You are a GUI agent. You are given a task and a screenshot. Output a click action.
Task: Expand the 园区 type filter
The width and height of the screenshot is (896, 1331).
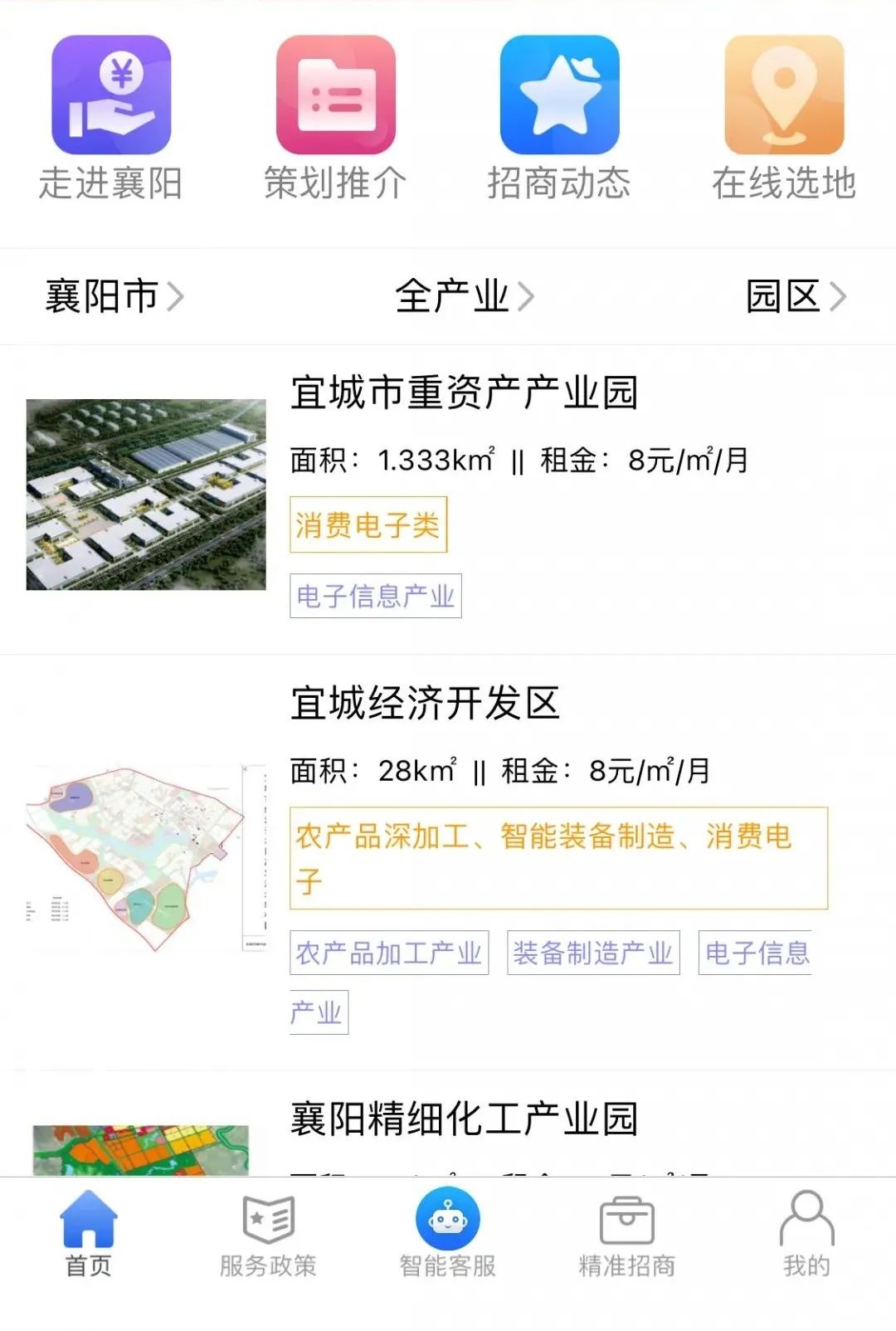(x=794, y=296)
